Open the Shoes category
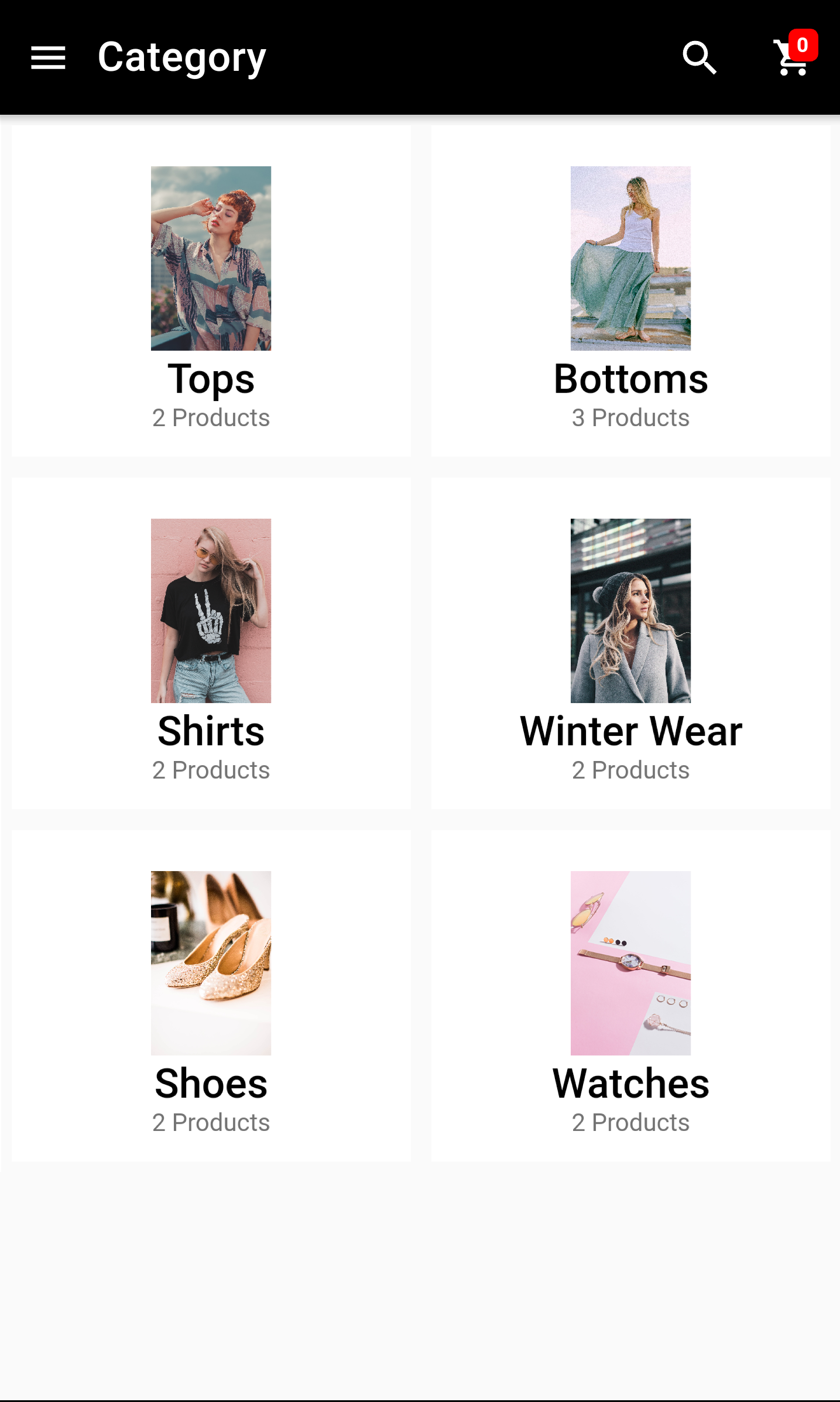The width and height of the screenshot is (840, 1402). point(211,996)
